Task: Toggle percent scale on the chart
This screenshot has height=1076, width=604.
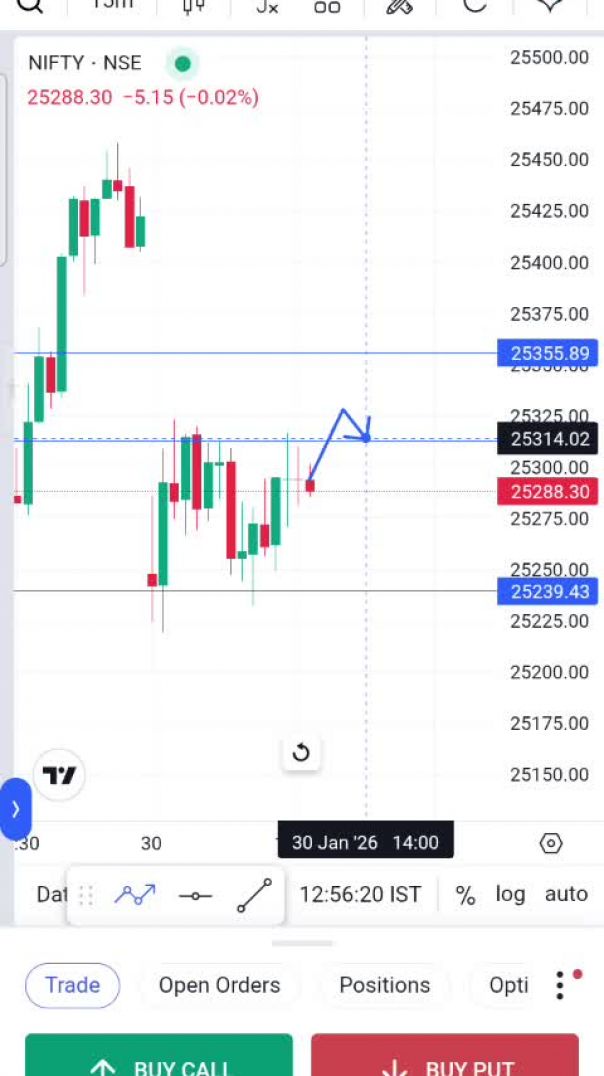Action: pyautogui.click(x=465, y=895)
